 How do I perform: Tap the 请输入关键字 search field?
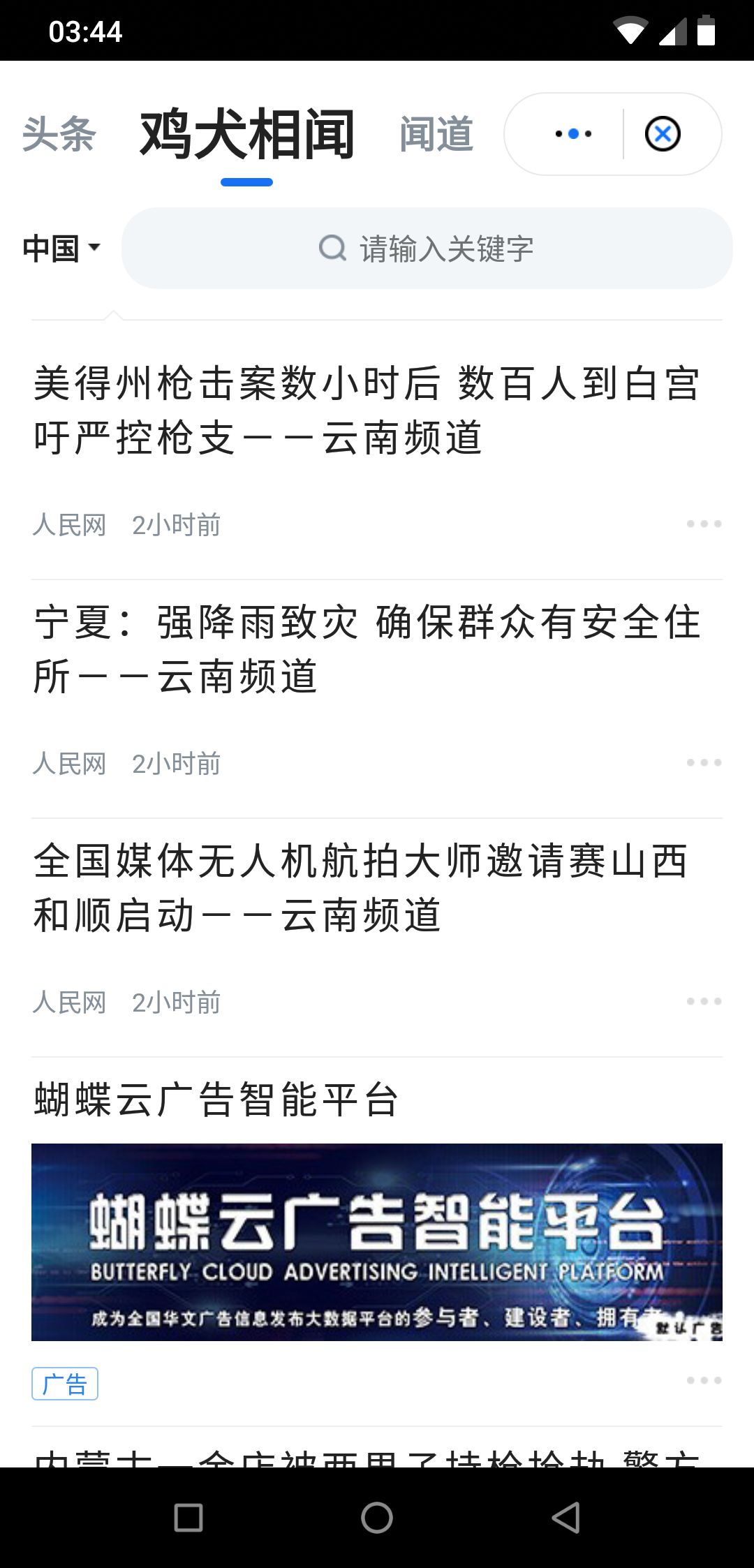coord(427,249)
